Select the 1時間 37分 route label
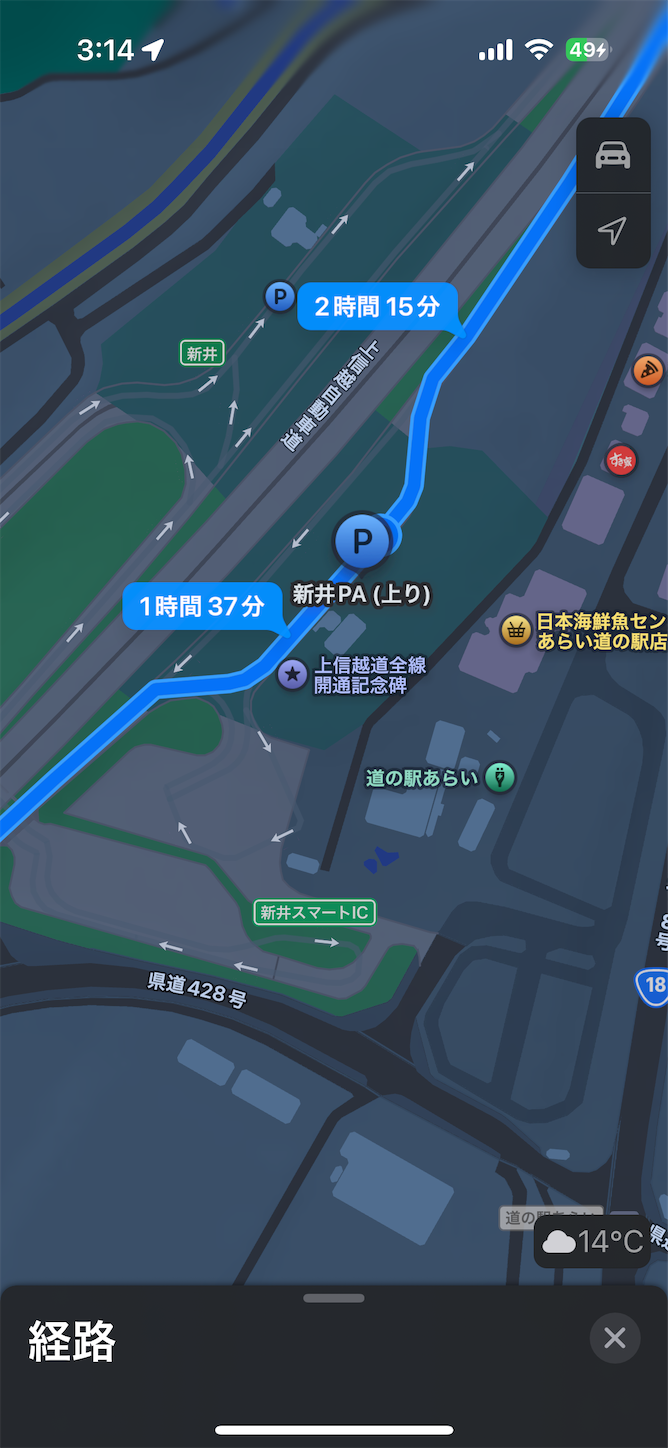Screen dimensions: 668x1448 [x=202, y=606]
